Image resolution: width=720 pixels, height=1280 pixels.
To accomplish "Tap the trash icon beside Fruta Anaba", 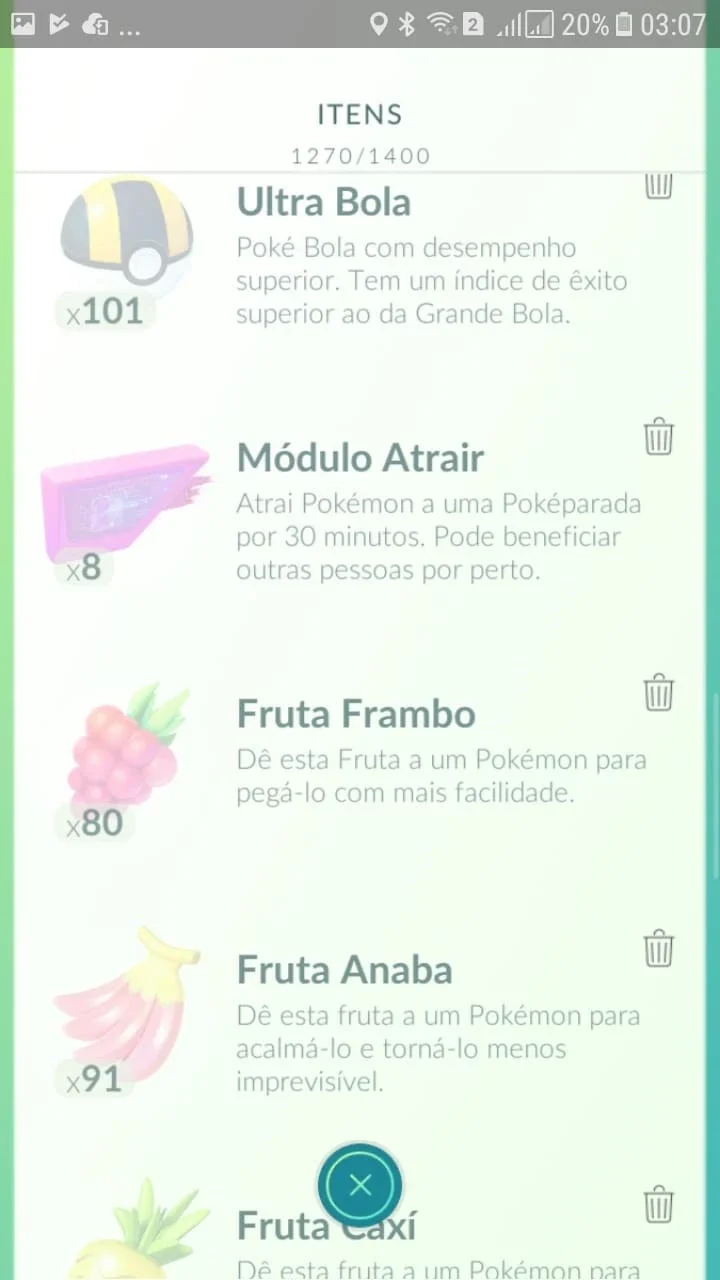I will (x=658, y=948).
